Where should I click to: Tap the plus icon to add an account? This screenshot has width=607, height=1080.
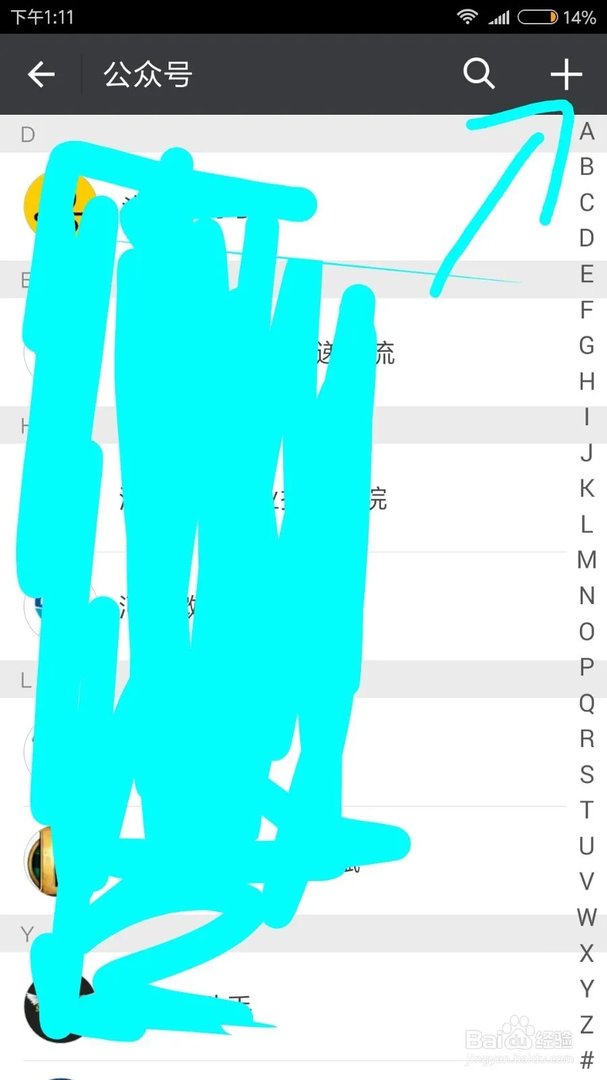point(566,74)
